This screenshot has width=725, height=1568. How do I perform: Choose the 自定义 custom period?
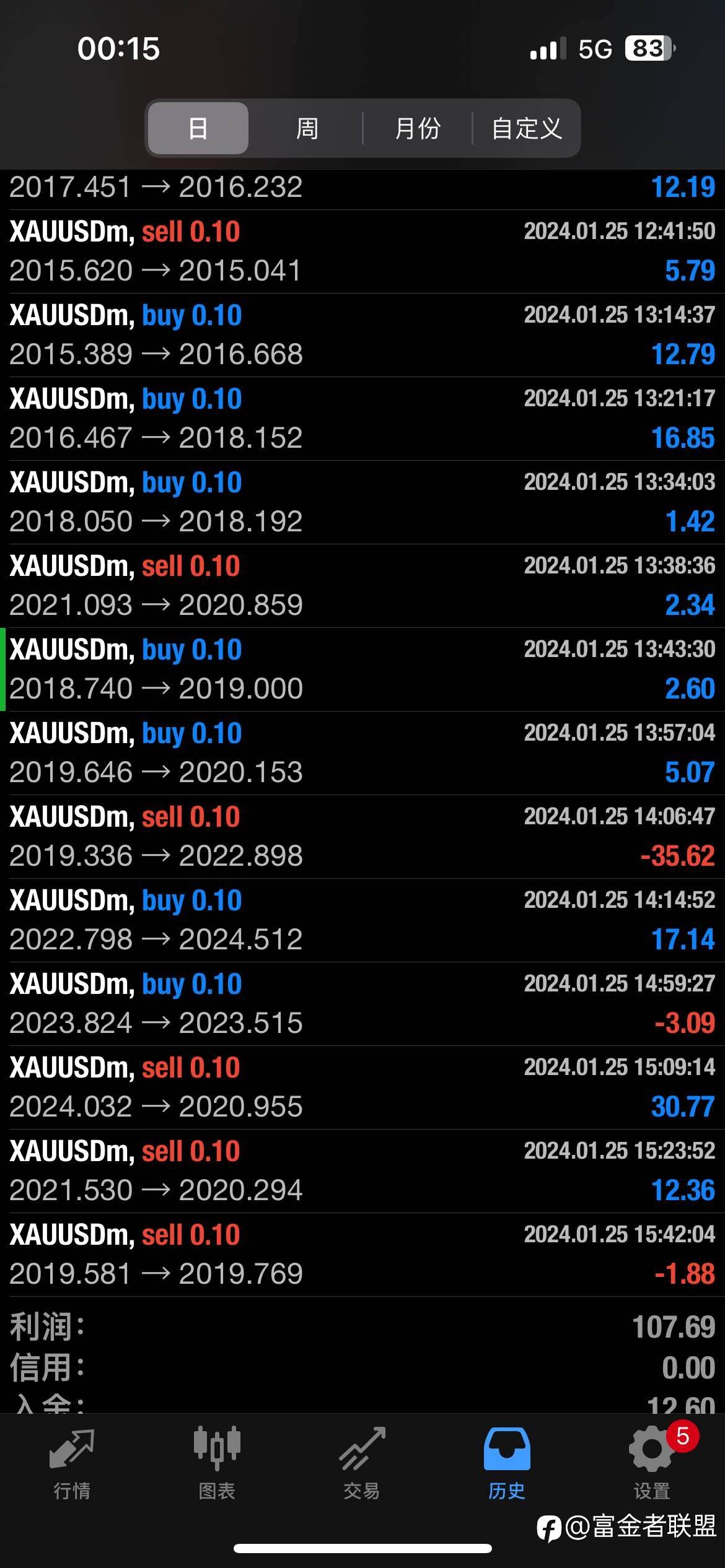[526, 128]
